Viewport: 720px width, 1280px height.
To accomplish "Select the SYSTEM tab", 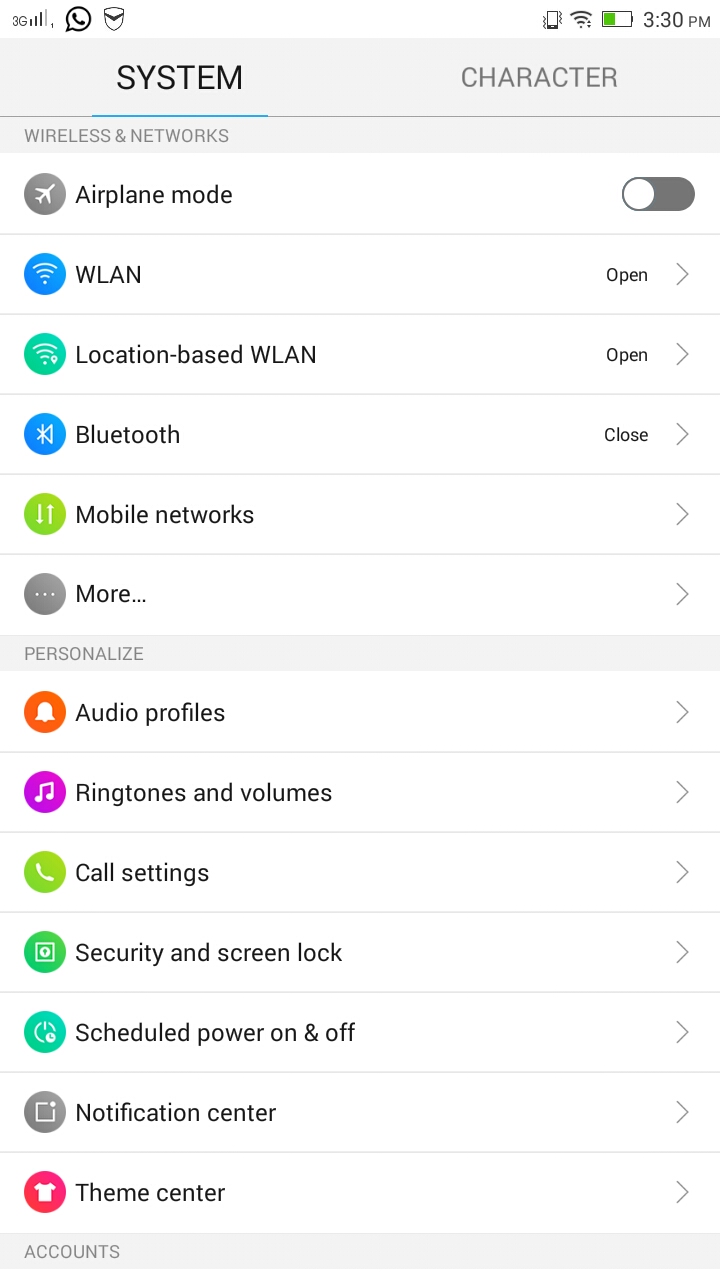I will pyautogui.click(x=180, y=78).
